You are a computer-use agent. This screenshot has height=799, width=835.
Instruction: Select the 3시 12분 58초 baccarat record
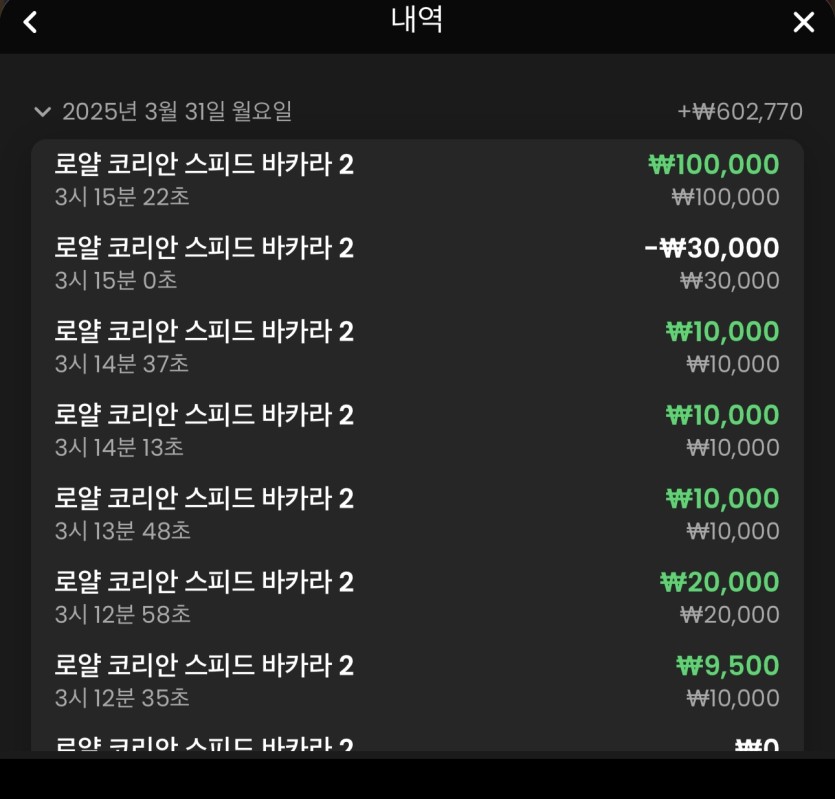(x=416, y=597)
